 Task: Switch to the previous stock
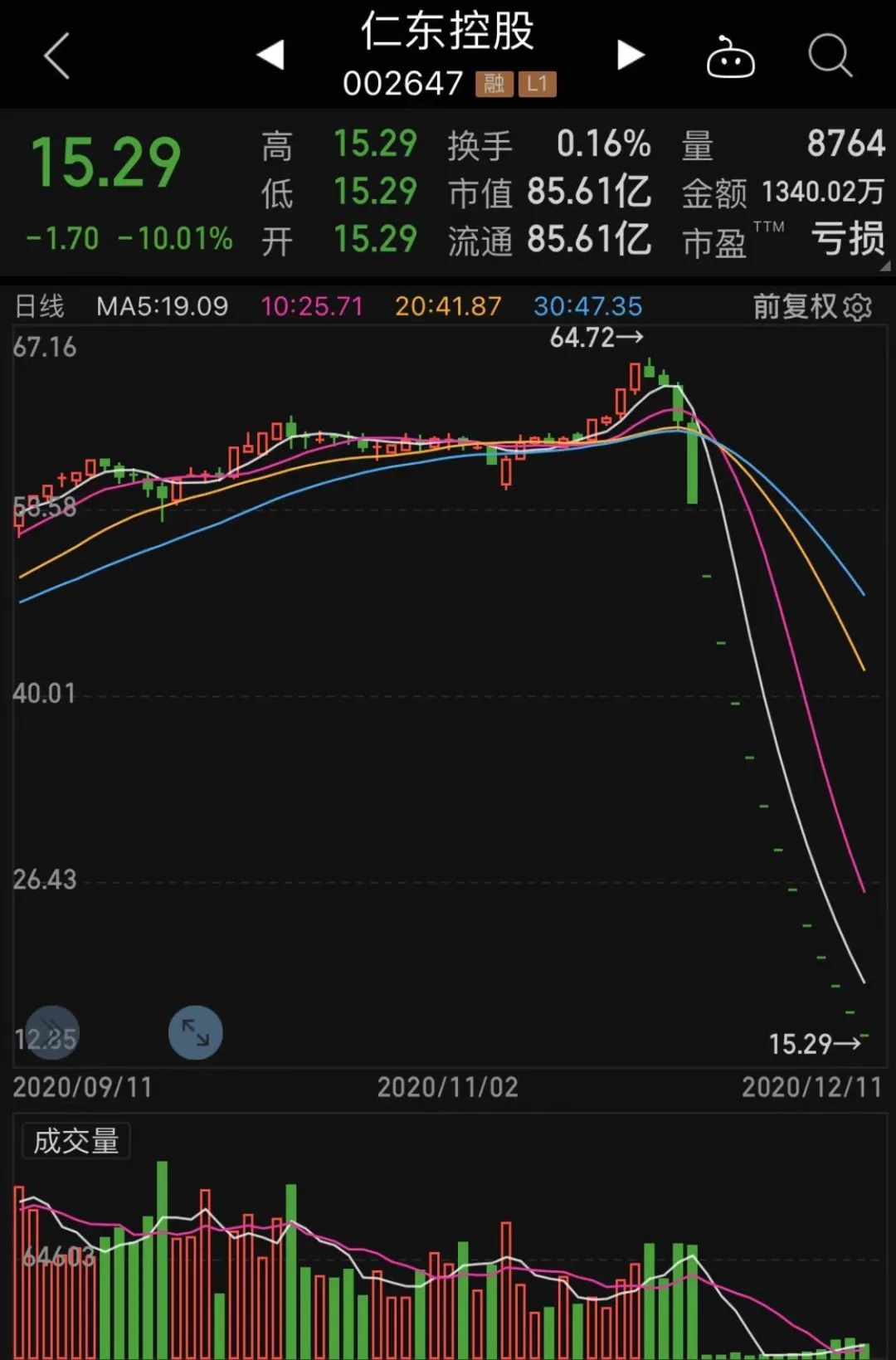click(270, 56)
